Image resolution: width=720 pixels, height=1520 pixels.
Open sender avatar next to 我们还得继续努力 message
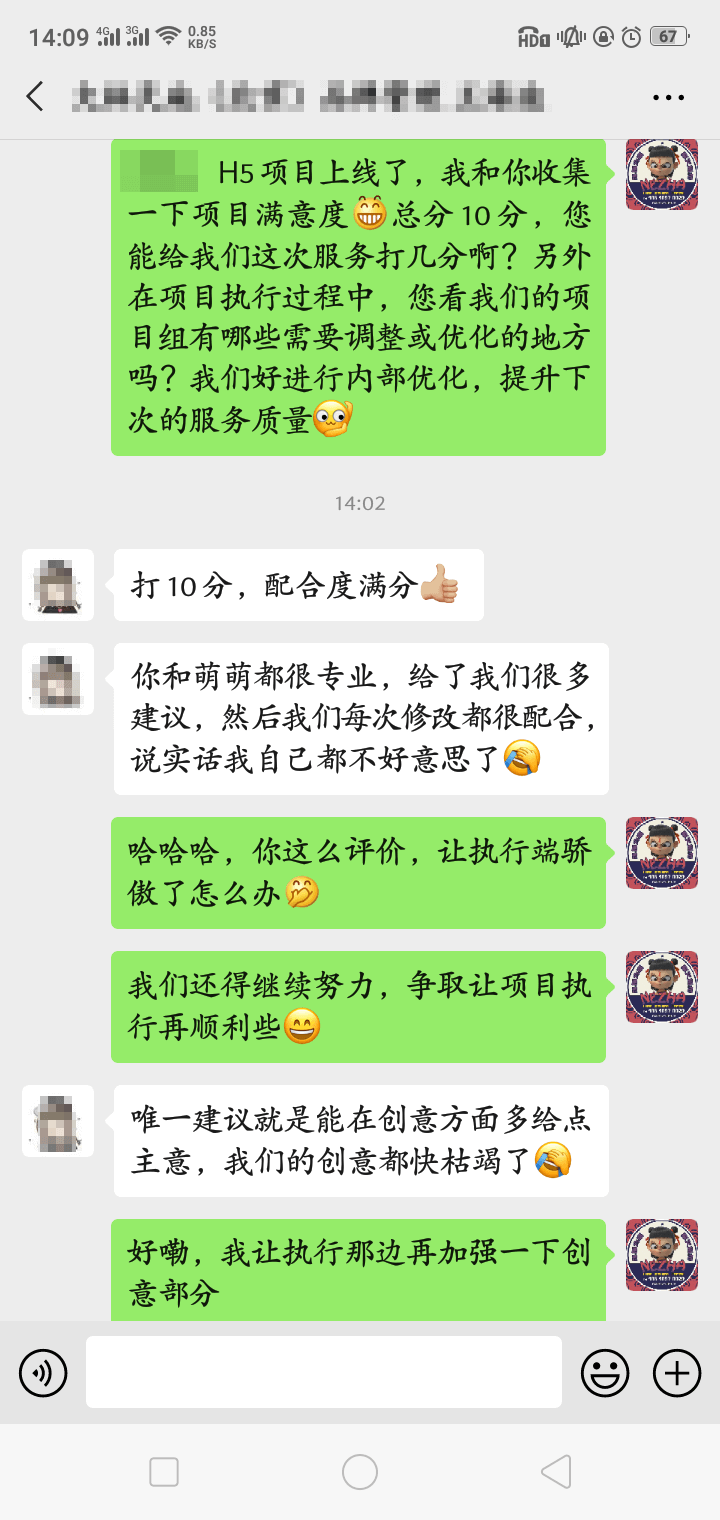661,987
